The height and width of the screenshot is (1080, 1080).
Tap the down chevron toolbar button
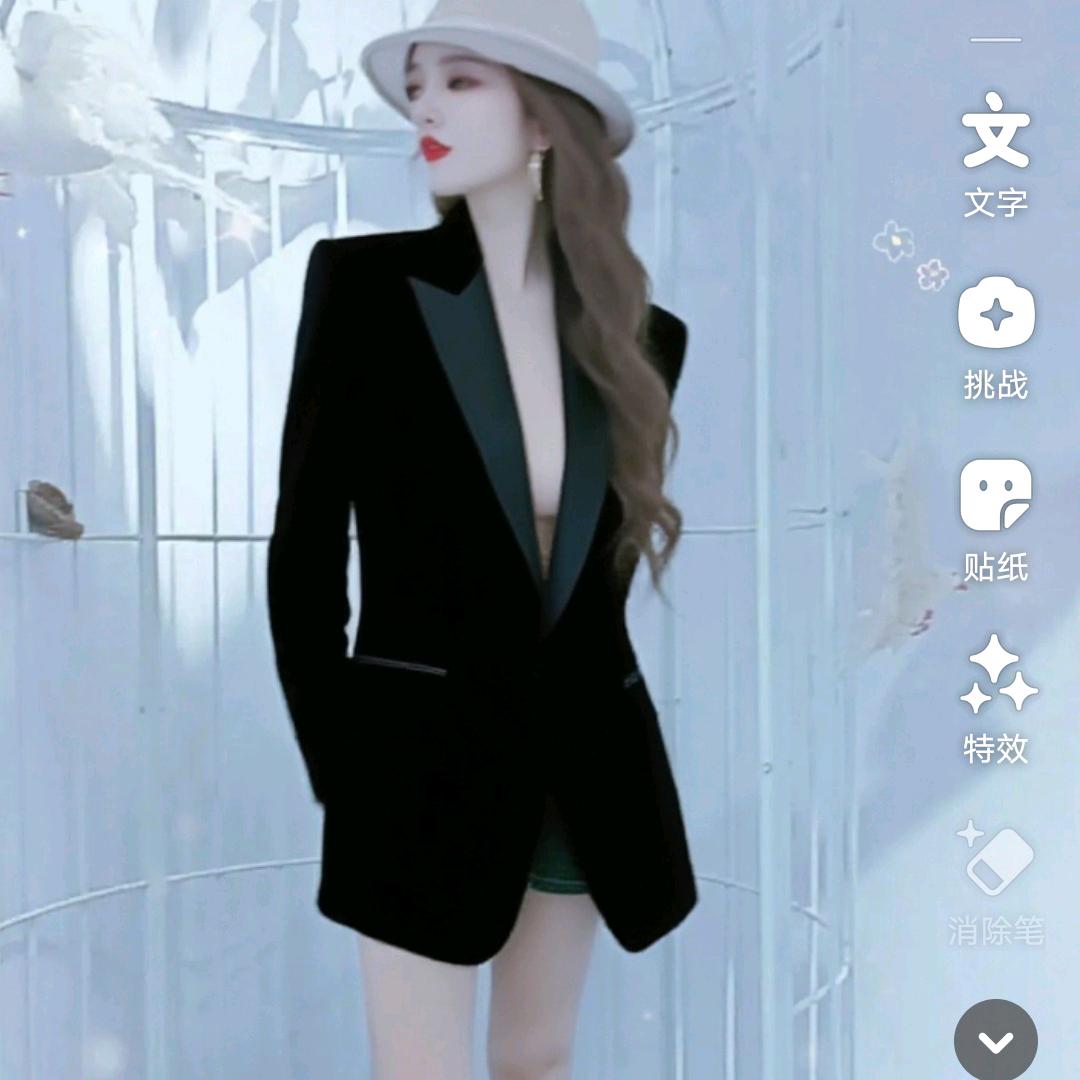[996, 1042]
